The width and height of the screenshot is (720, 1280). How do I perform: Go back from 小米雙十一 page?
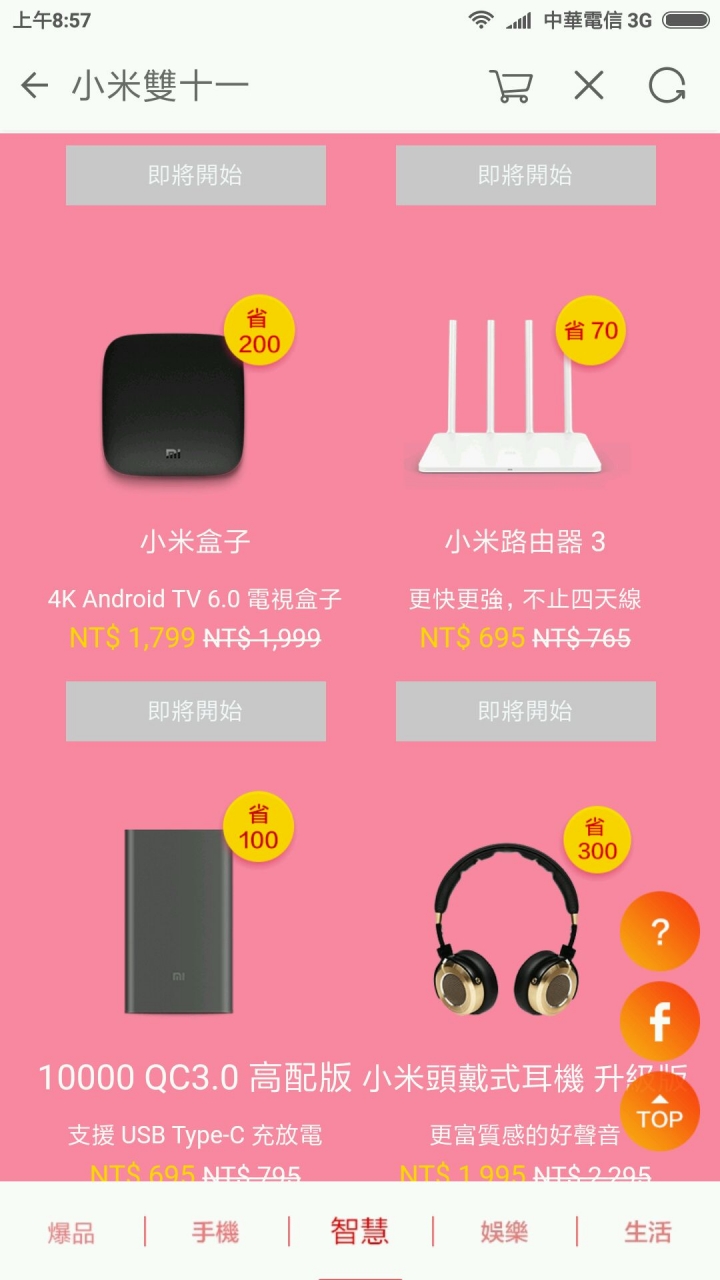coord(34,86)
